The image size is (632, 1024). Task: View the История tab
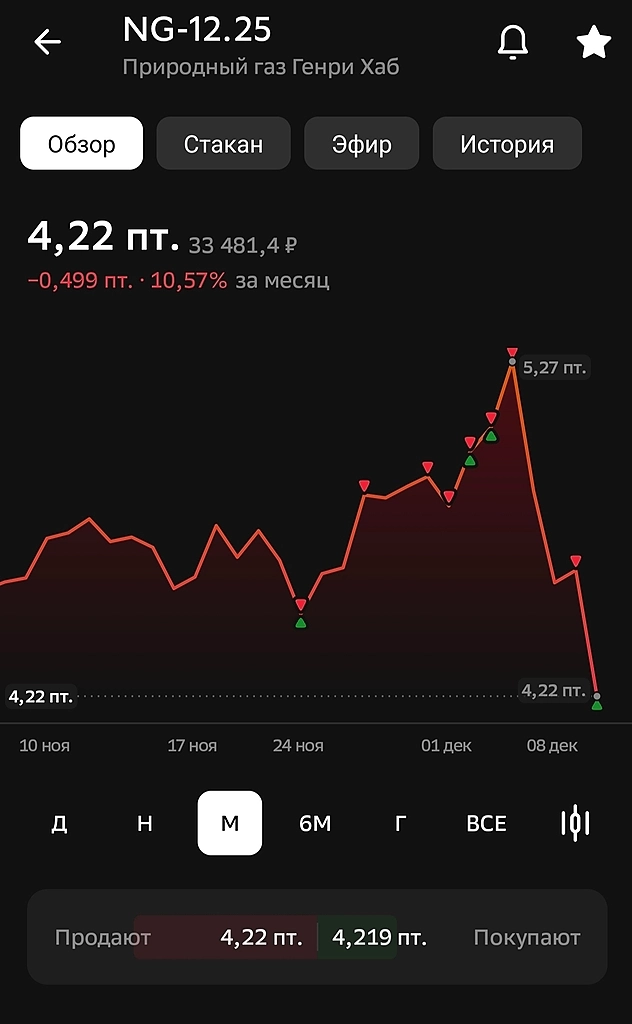(506, 144)
